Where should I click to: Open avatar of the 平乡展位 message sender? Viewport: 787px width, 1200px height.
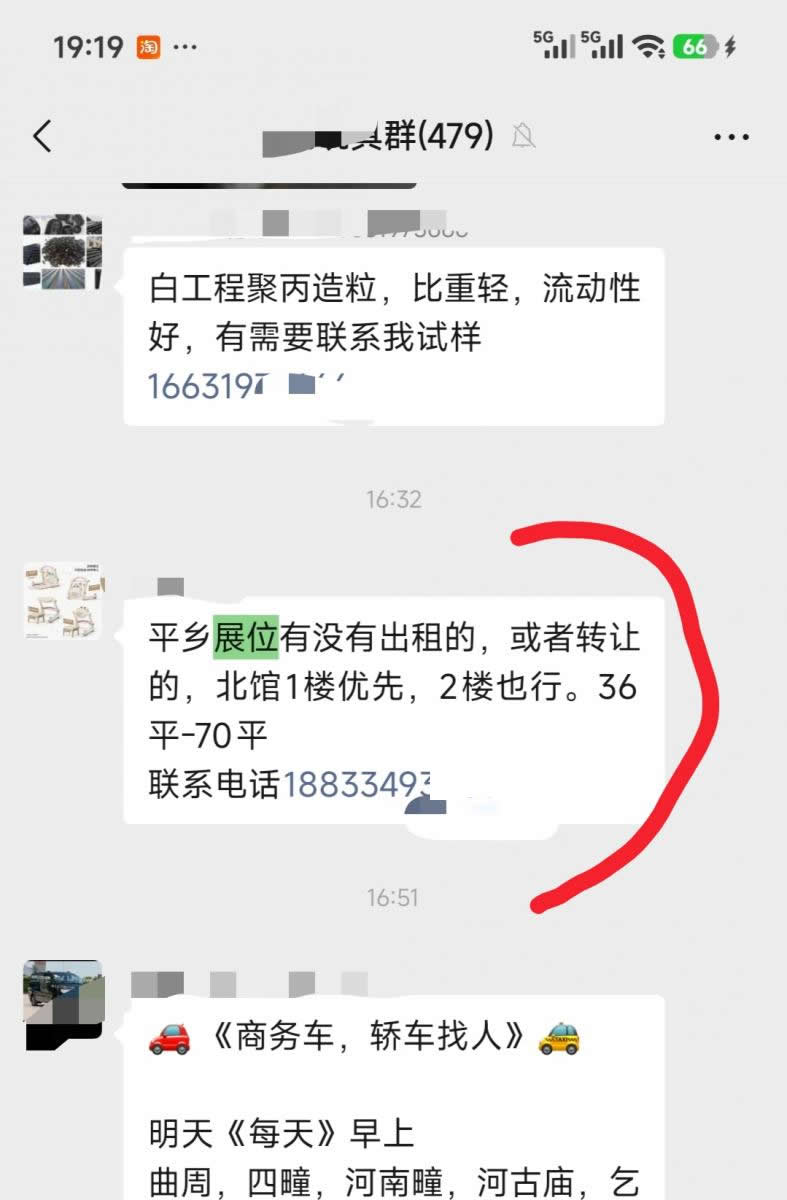pos(63,601)
